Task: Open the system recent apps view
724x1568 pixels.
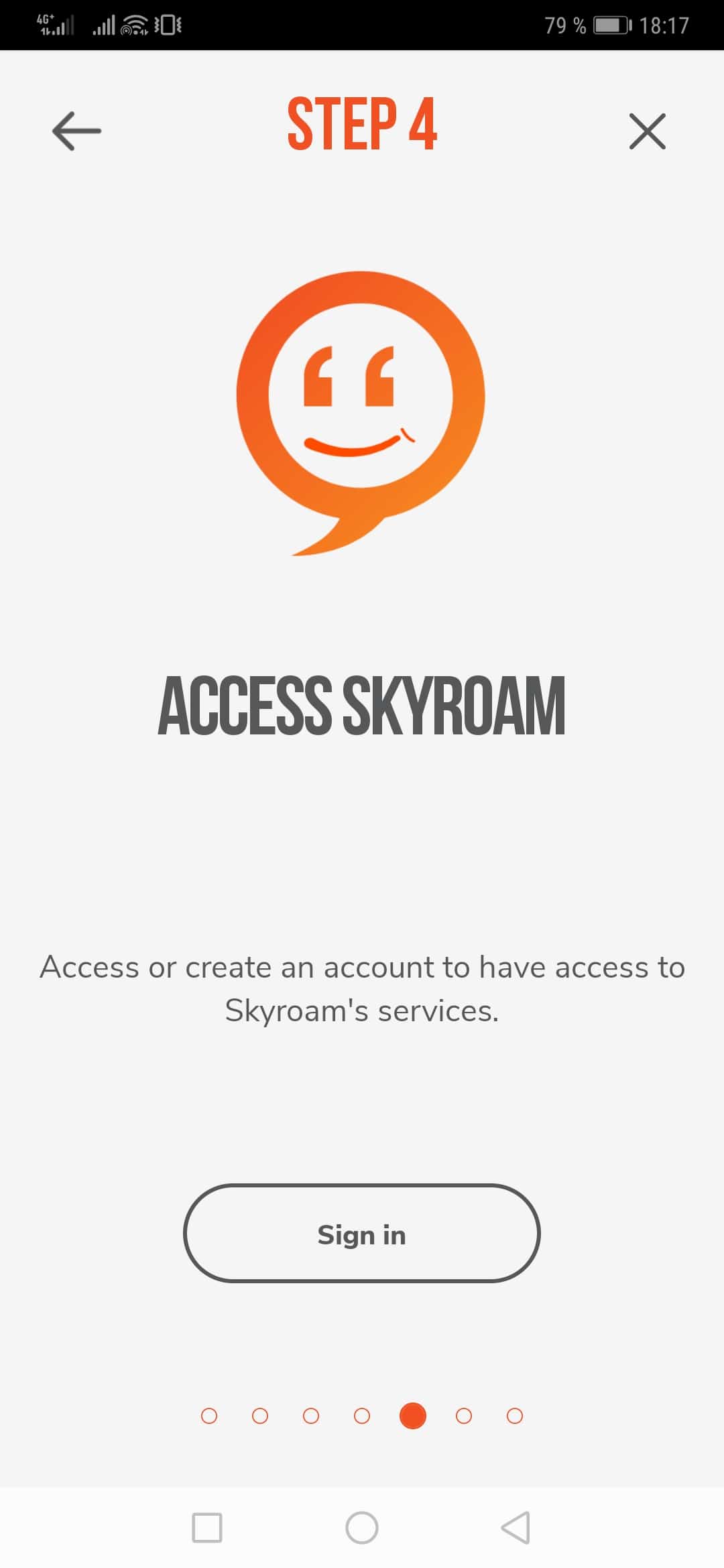Action: tap(207, 1528)
